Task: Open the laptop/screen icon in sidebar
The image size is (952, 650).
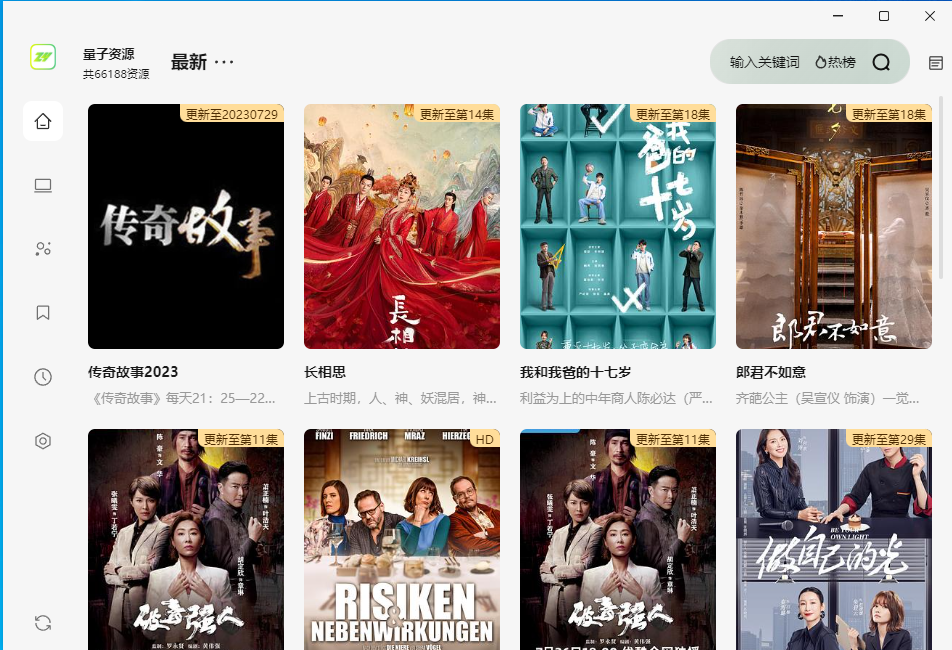Action: click(x=43, y=185)
